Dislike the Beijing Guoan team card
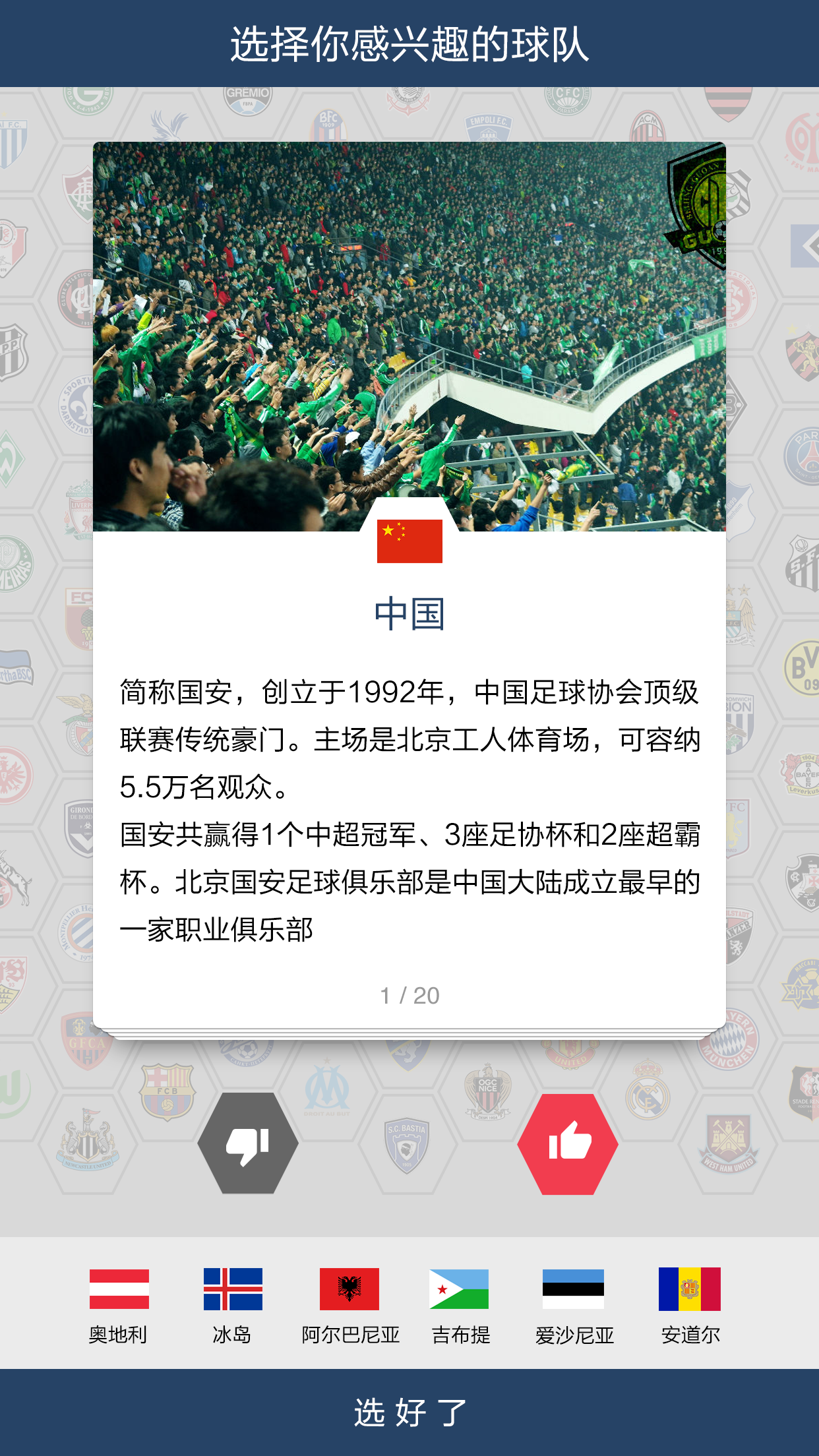 (248, 1143)
